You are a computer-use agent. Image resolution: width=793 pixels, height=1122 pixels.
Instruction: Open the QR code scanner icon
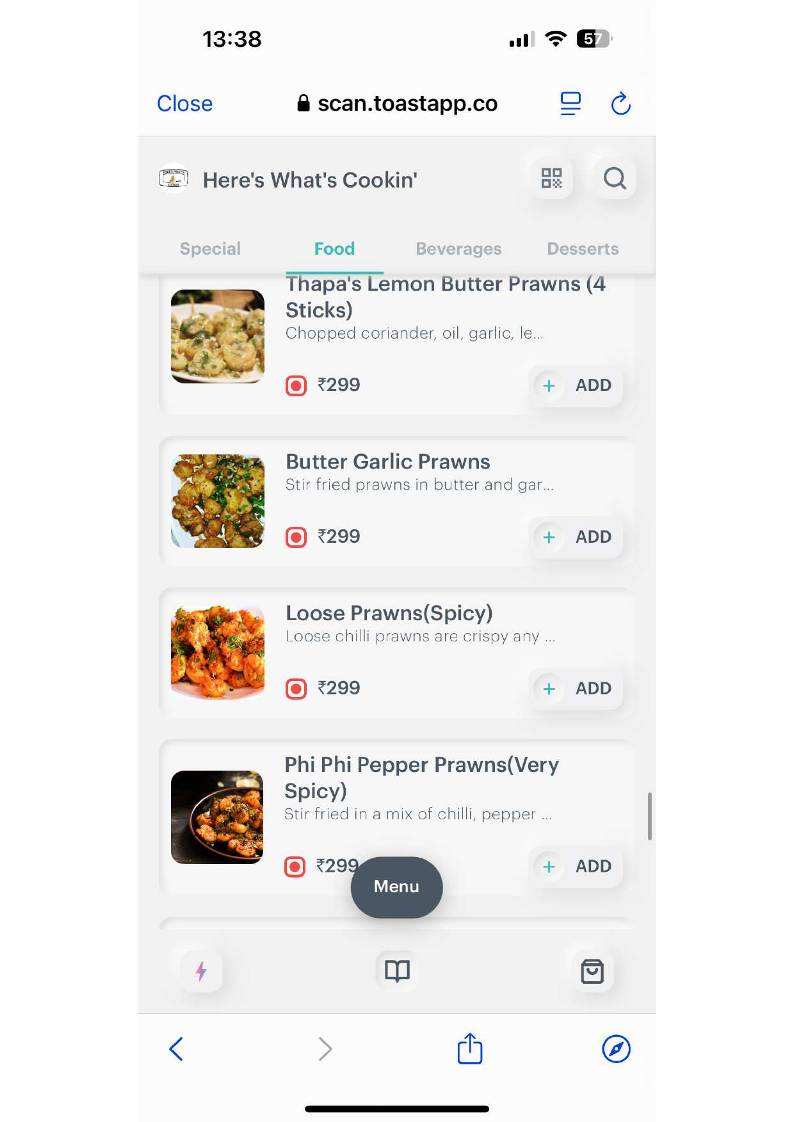(551, 178)
